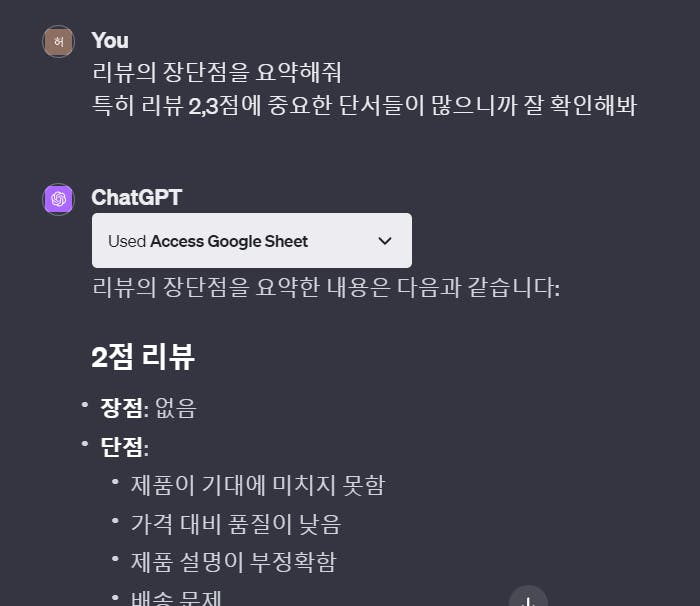Expand the Used Access Google Sheet dropdown

[385, 241]
